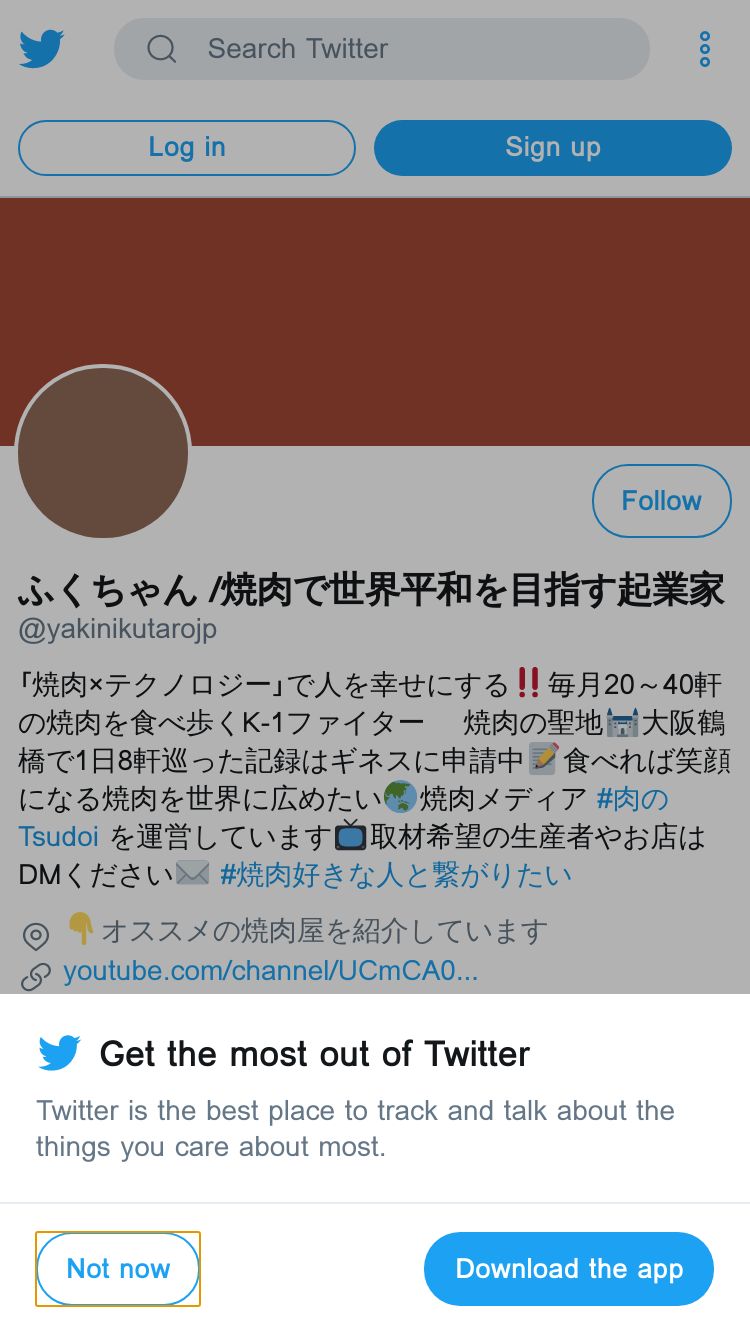The image size is (750, 1334).
Task: Tap the Log in button
Action: coord(187,147)
